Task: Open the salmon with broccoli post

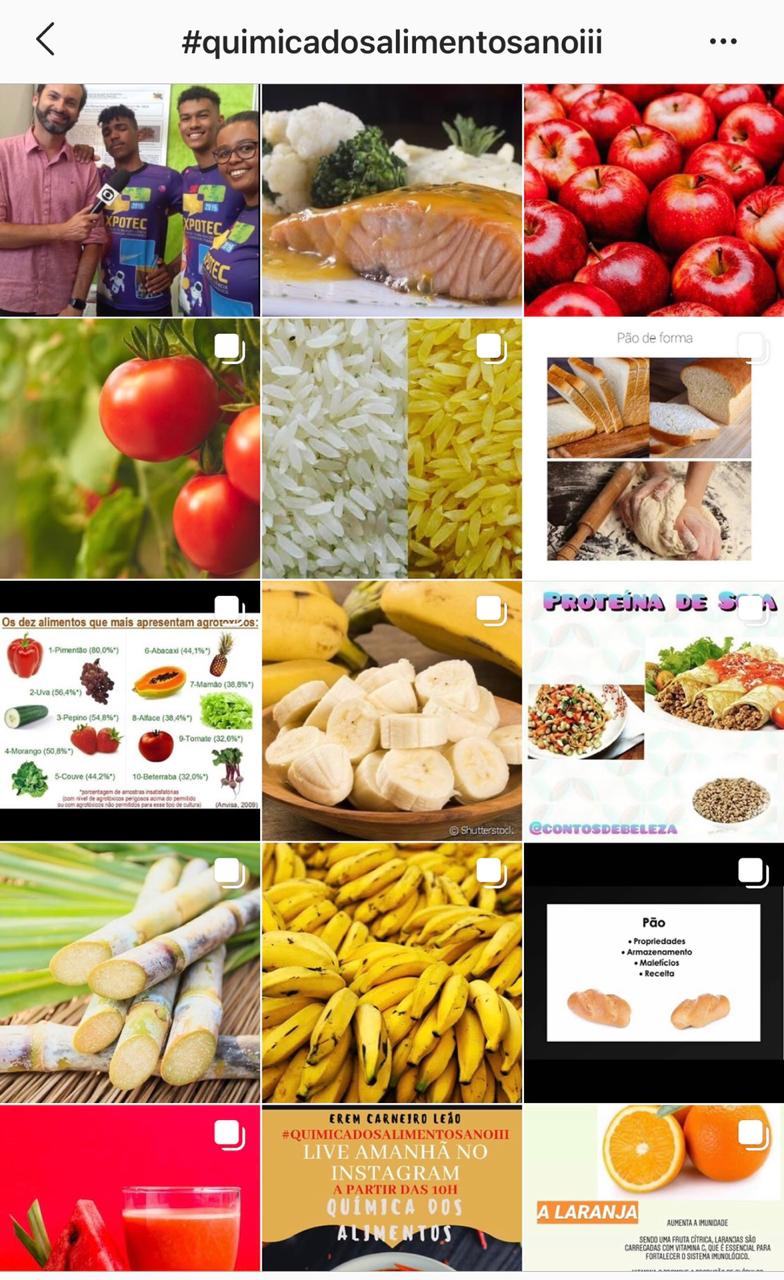Action: 391,200
